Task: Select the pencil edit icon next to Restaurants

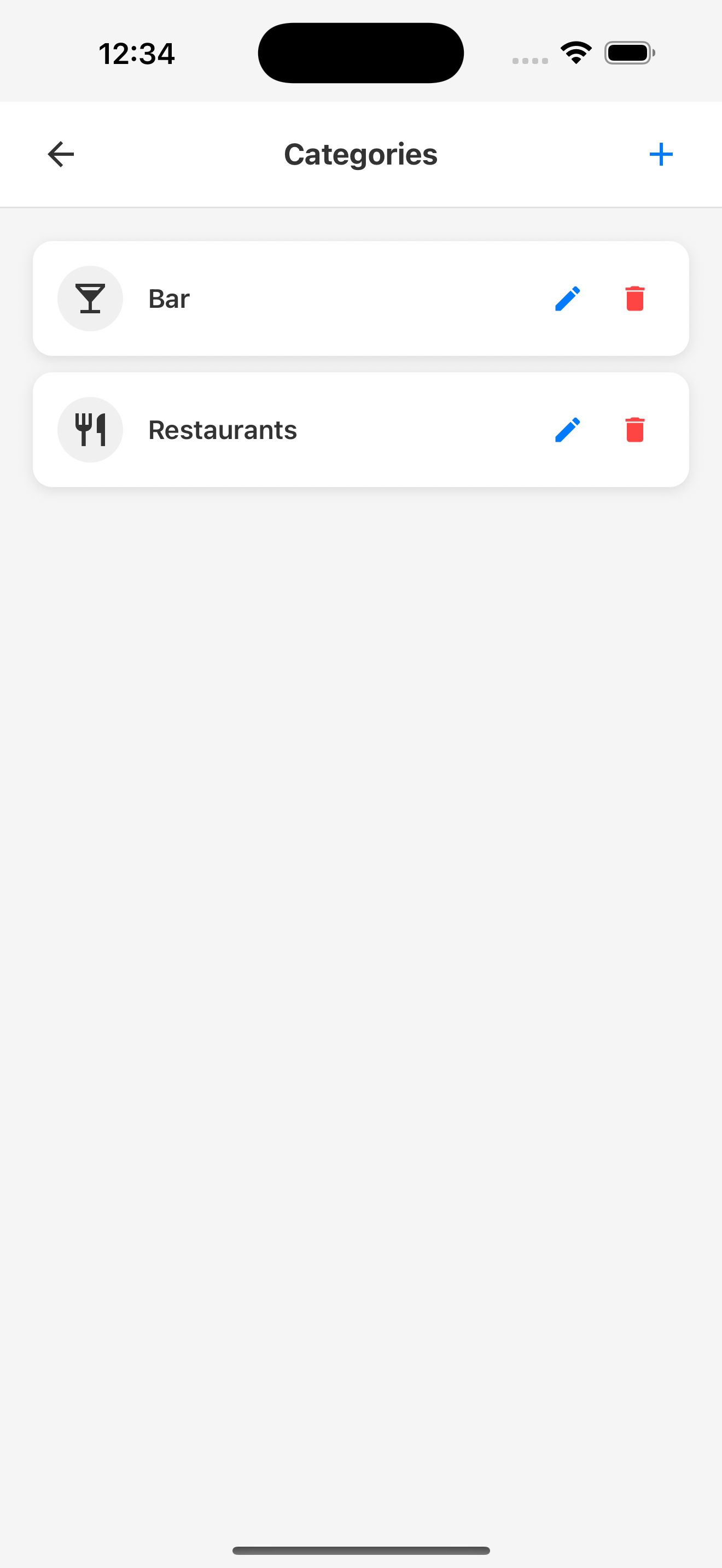Action: (567, 429)
